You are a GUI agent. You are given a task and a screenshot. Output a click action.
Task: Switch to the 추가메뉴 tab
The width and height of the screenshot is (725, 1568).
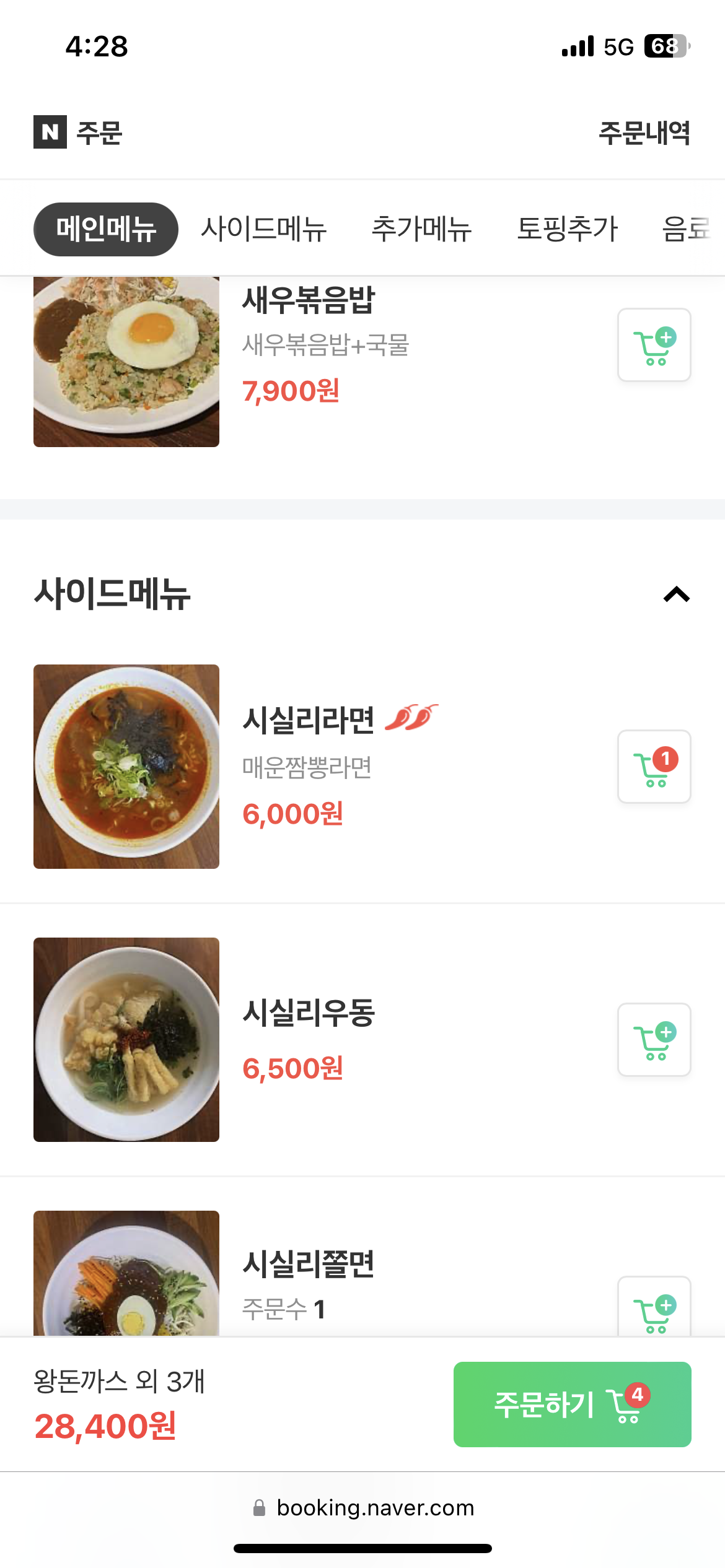pyautogui.click(x=421, y=229)
